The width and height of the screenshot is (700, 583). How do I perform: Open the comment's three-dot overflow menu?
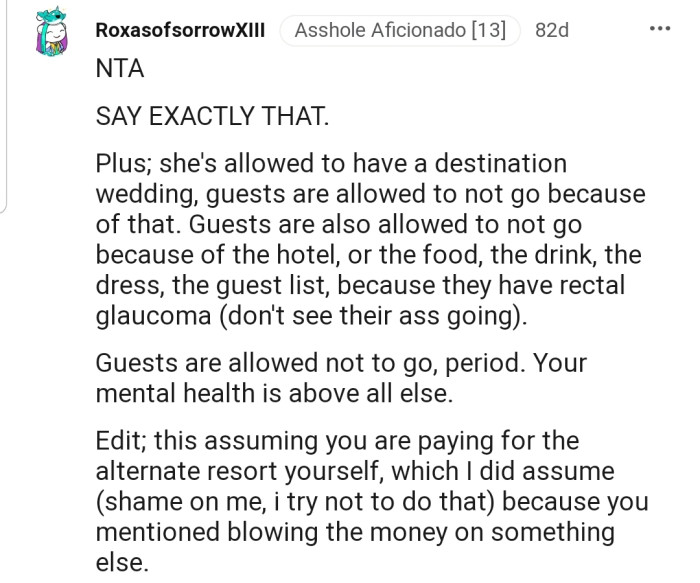coord(660,28)
